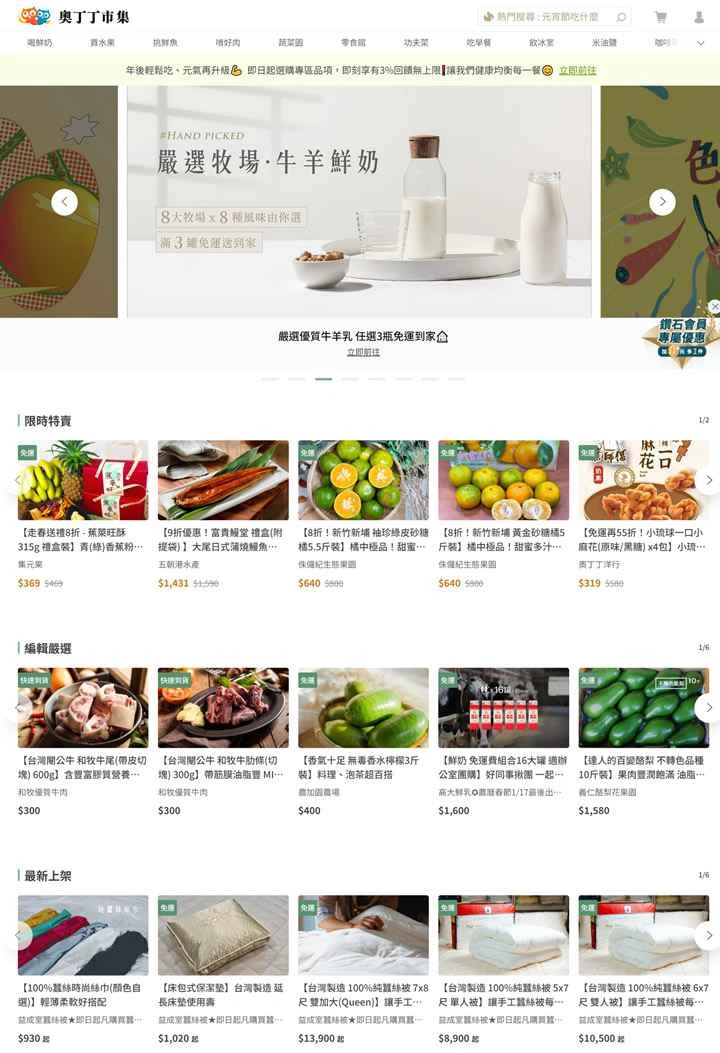Expand the truncated 咖啡 category via chevron
Viewport: 720px width, 1053px height.
pyautogui.click(x=700, y=41)
